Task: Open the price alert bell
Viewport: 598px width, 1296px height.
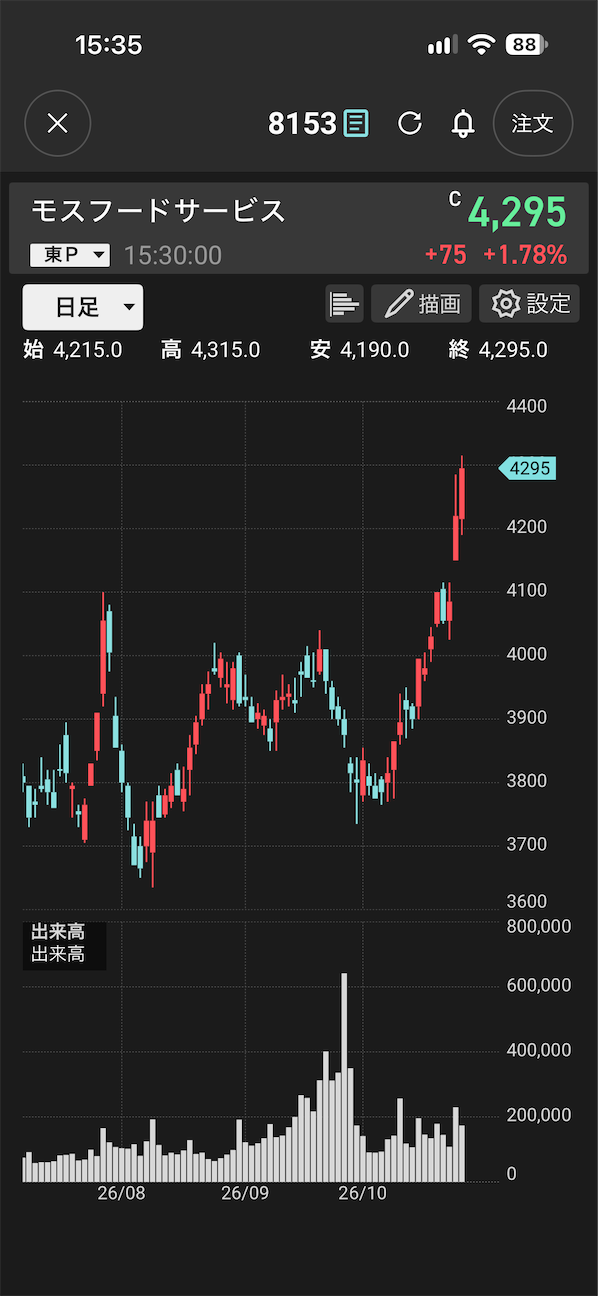Action: pos(462,123)
